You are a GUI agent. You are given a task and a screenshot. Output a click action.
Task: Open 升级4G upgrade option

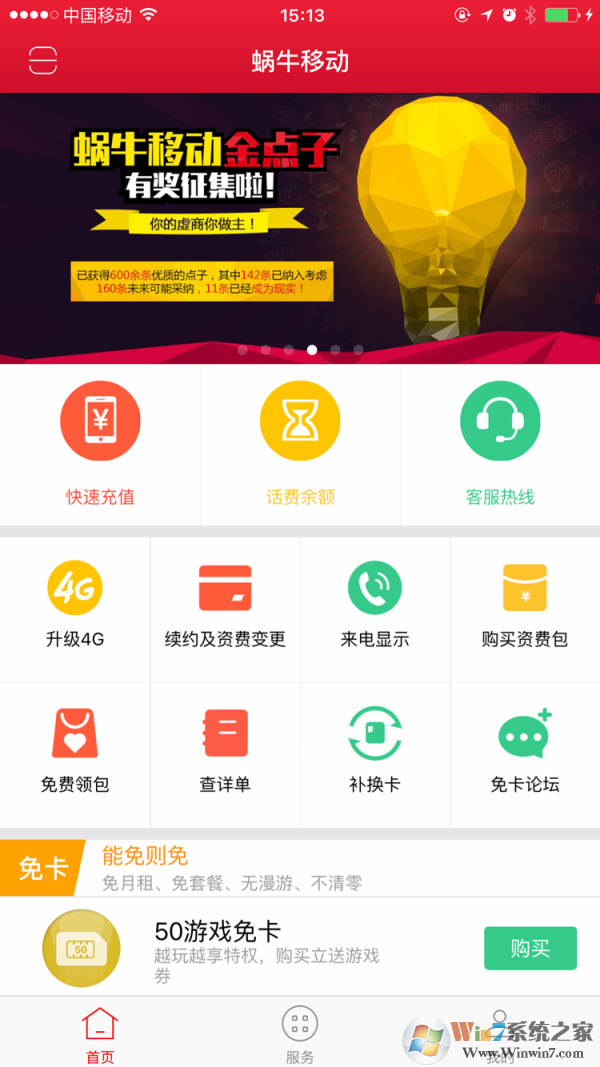[75, 606]
